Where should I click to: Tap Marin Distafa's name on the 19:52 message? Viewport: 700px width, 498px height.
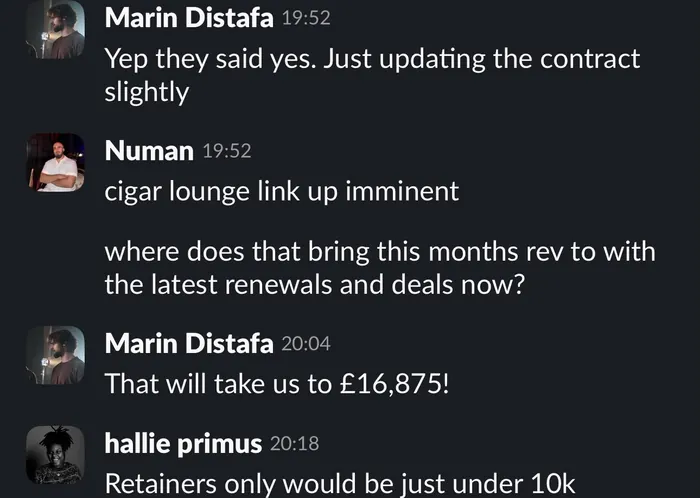(189, 18)
